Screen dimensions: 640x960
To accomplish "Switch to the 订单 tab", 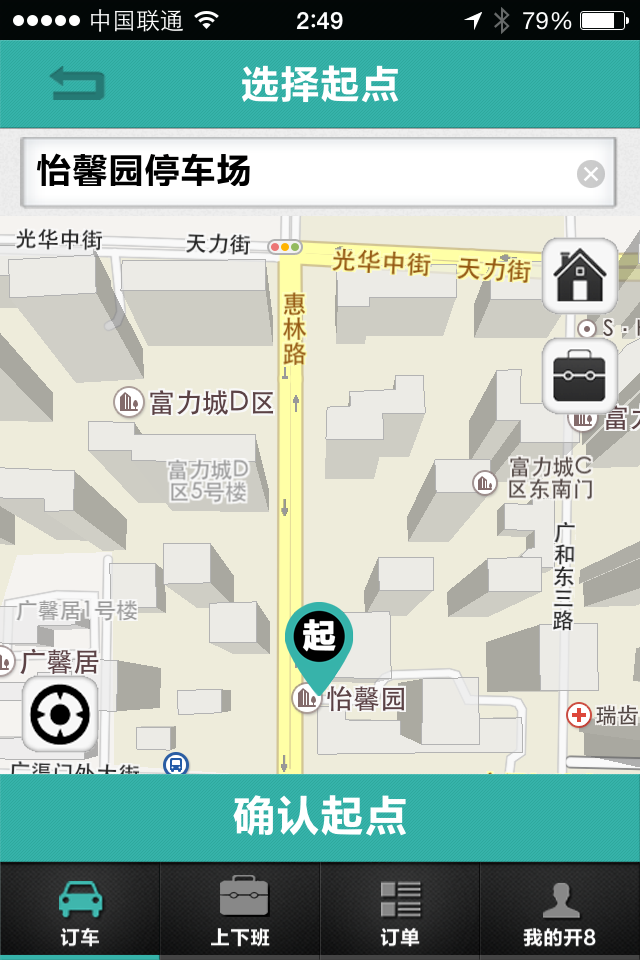I will tap(400, 911).
